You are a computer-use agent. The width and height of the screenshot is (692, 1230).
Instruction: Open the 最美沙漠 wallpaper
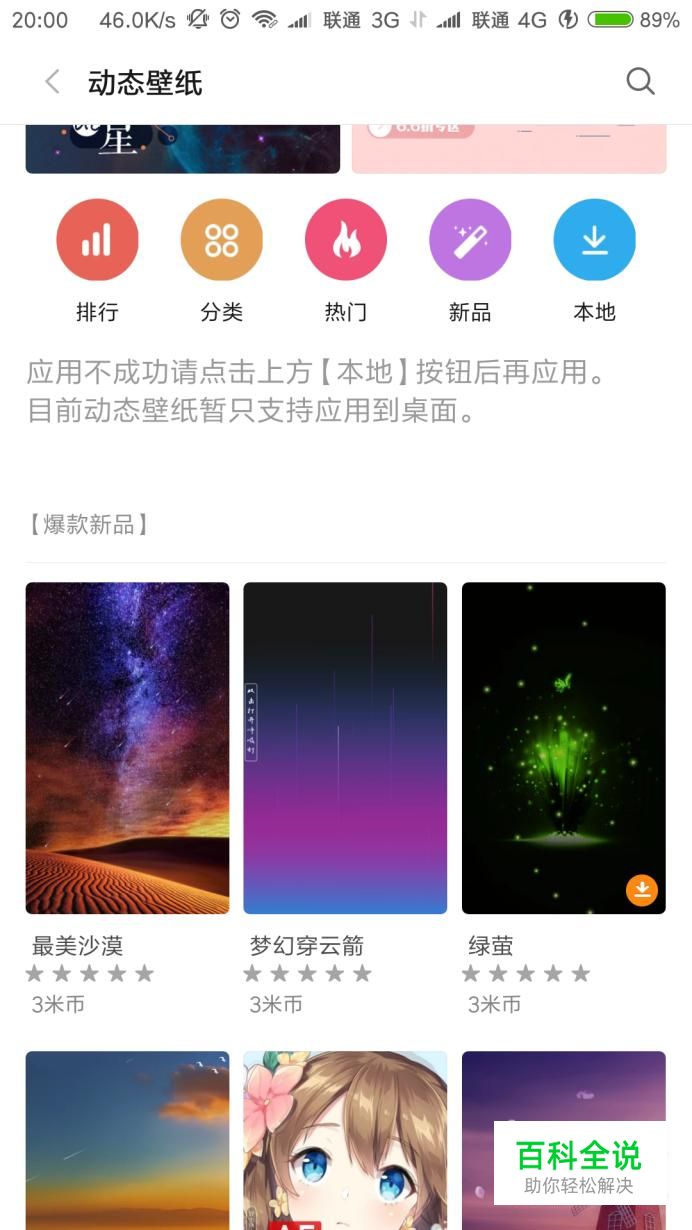coord(127,748)
